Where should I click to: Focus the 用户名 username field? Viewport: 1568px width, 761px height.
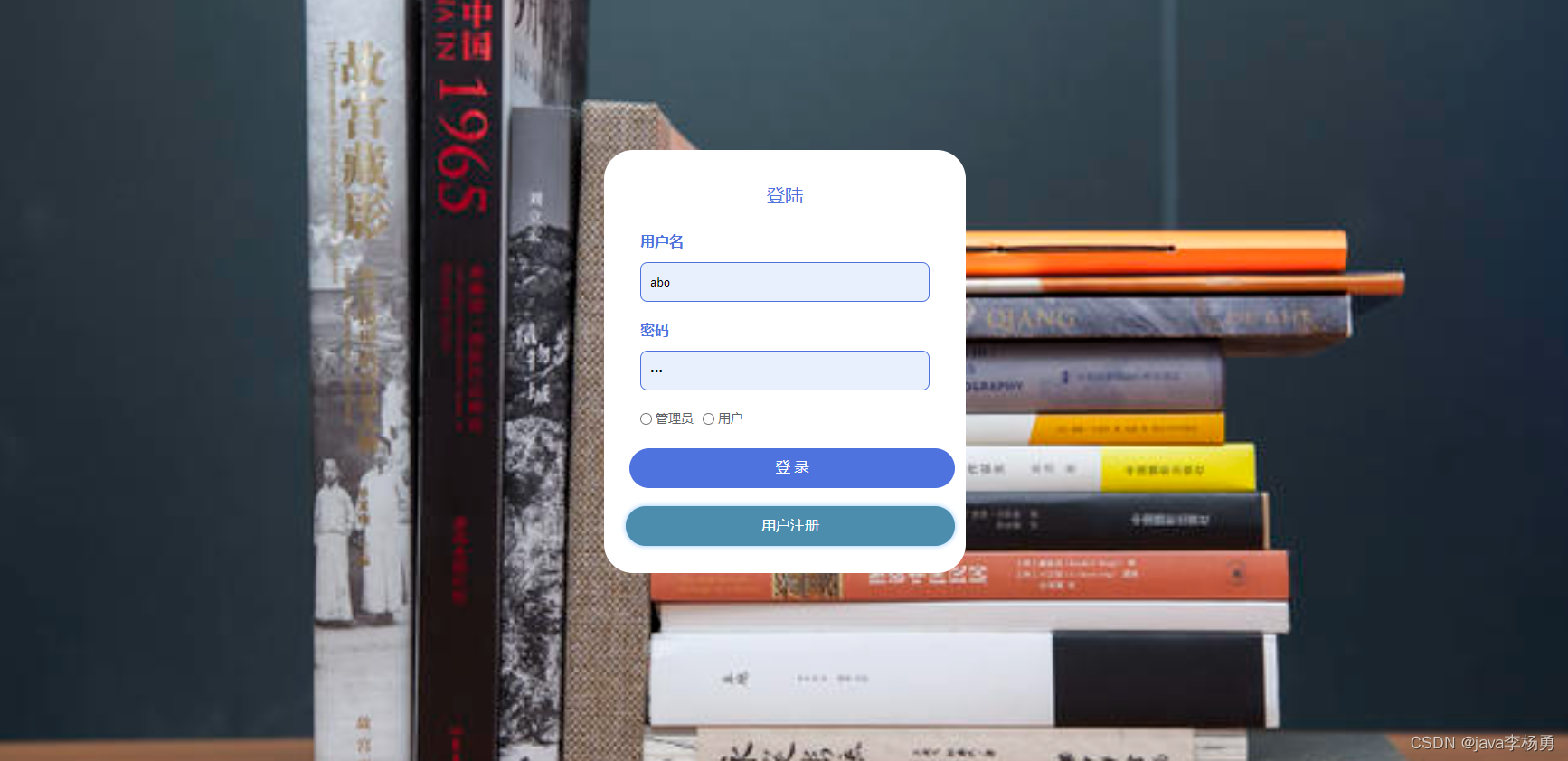click(784, 282)
